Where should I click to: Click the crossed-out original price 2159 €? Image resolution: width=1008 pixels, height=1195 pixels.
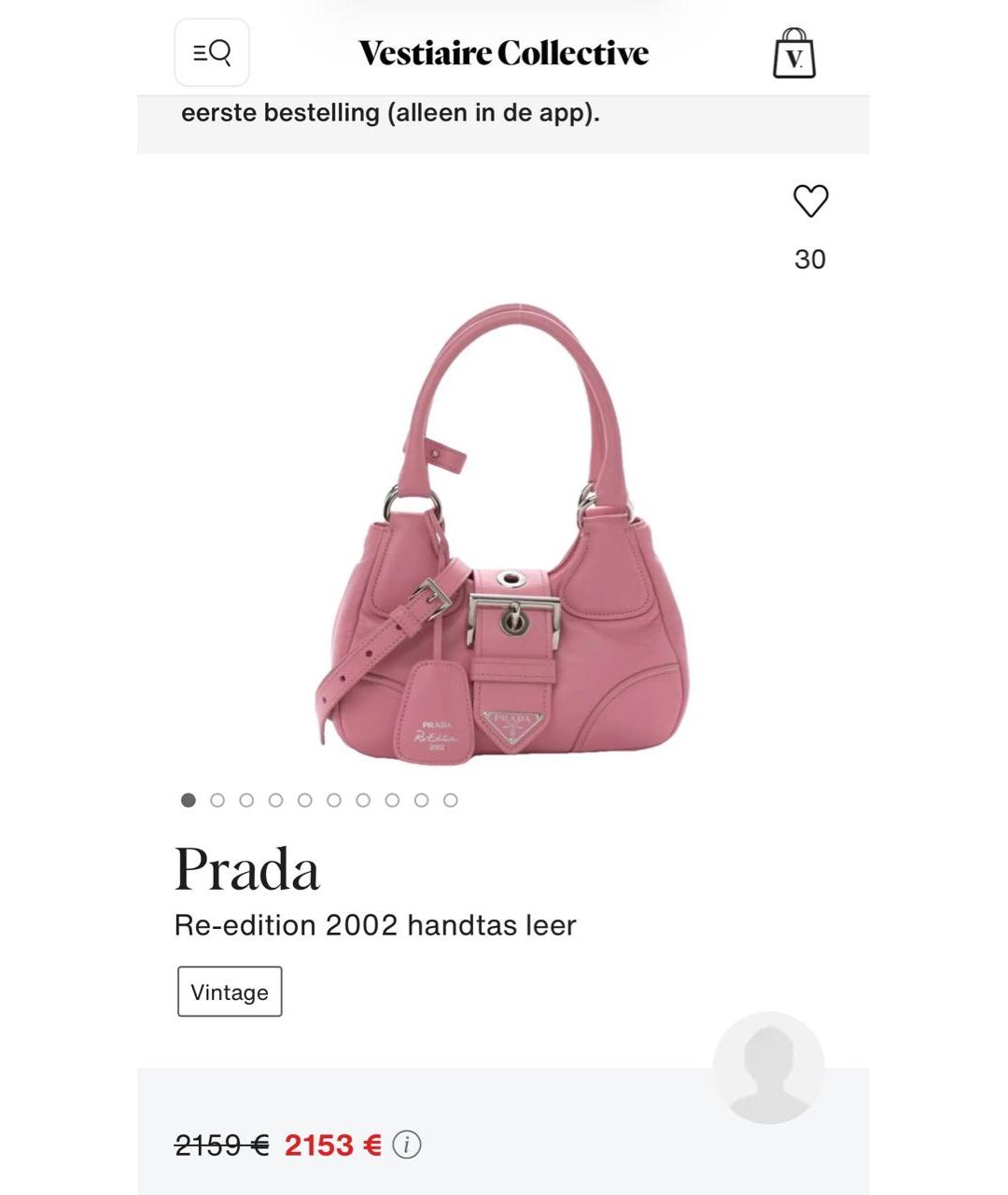click(x=219, y=1143)
